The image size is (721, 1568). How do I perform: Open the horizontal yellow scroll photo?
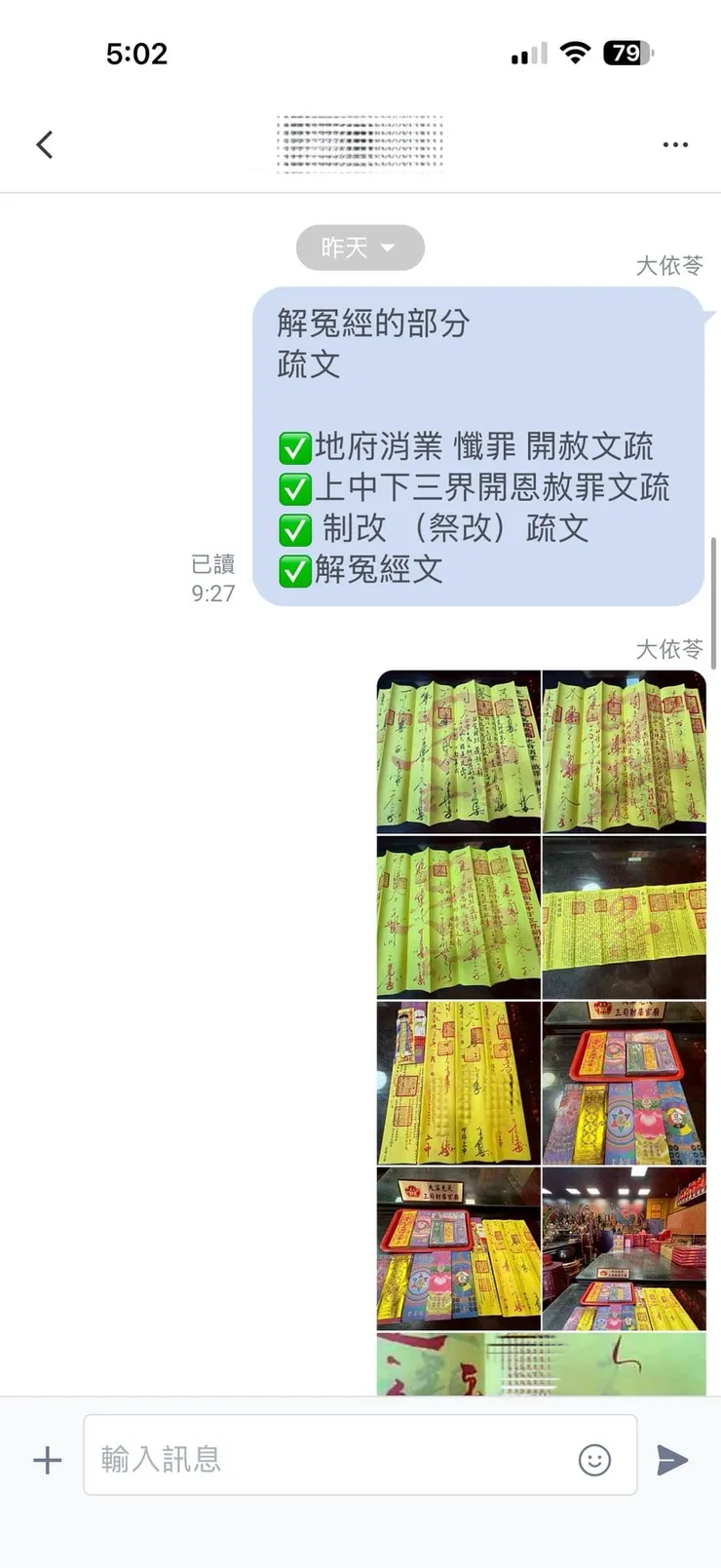[625, 916]
